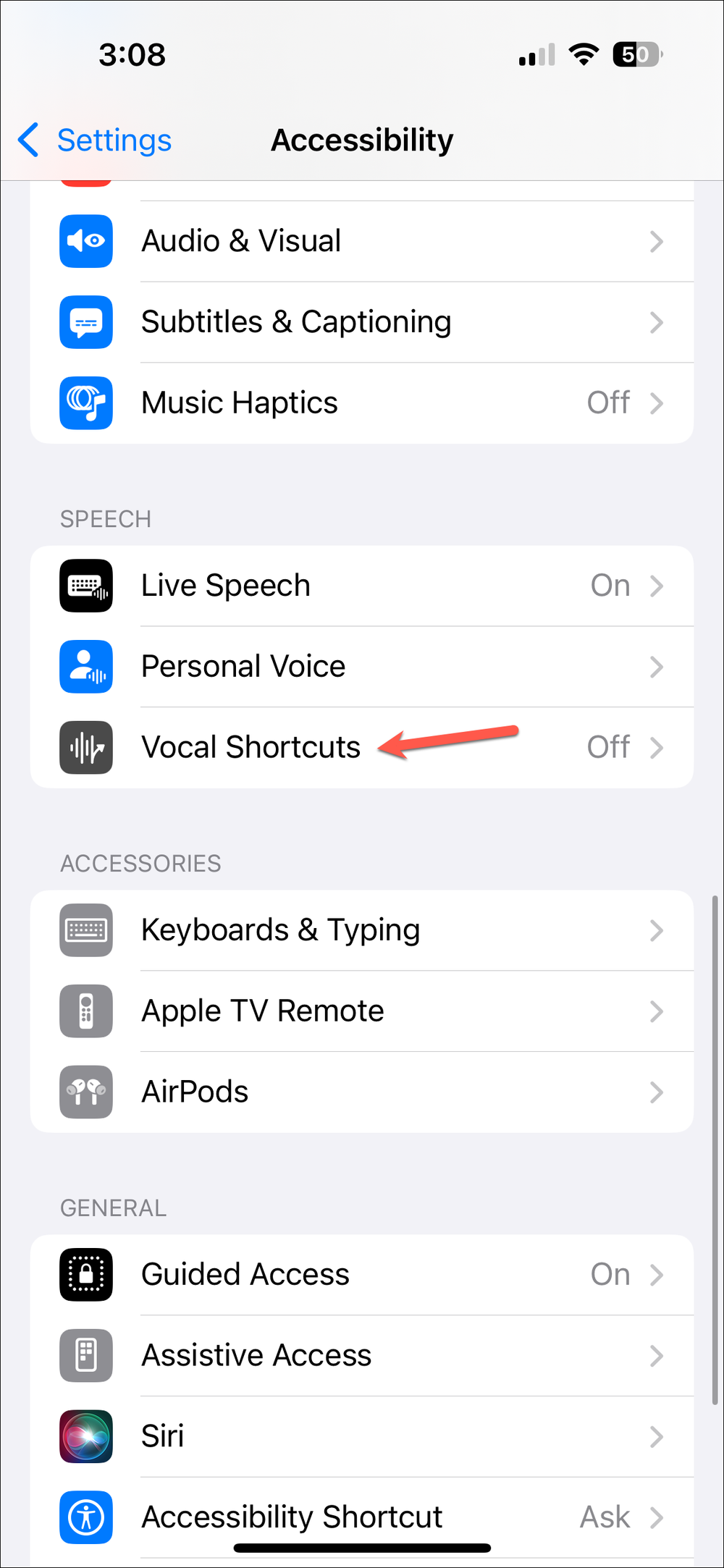Tap the Subtitles & Captioning speech-bubble icon
The image size is (724, 1568).
pyautogui.click(x=85, y=322)
